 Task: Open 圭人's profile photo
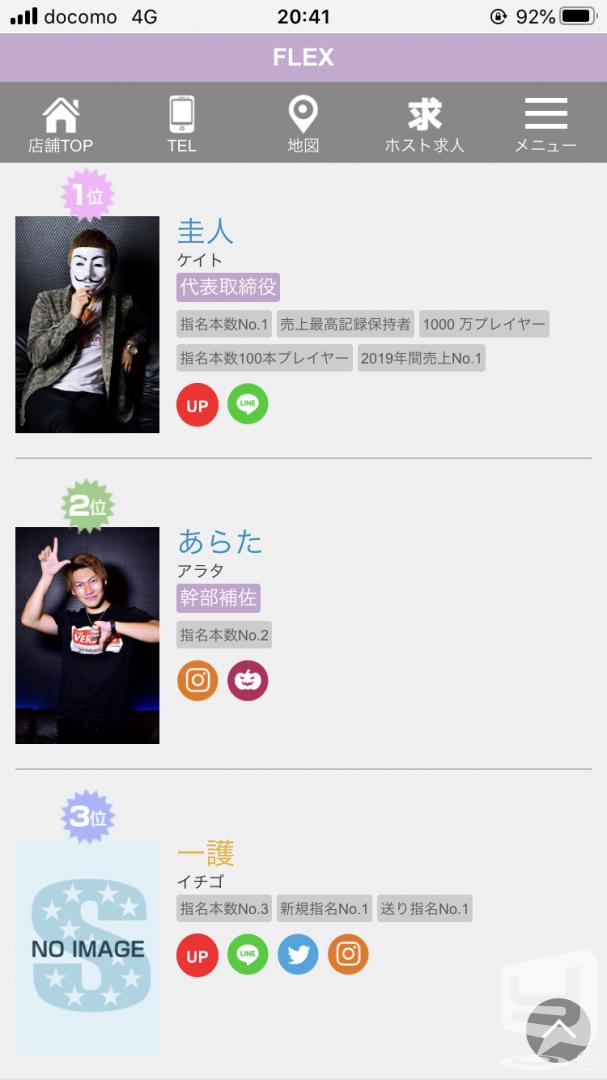88,324
